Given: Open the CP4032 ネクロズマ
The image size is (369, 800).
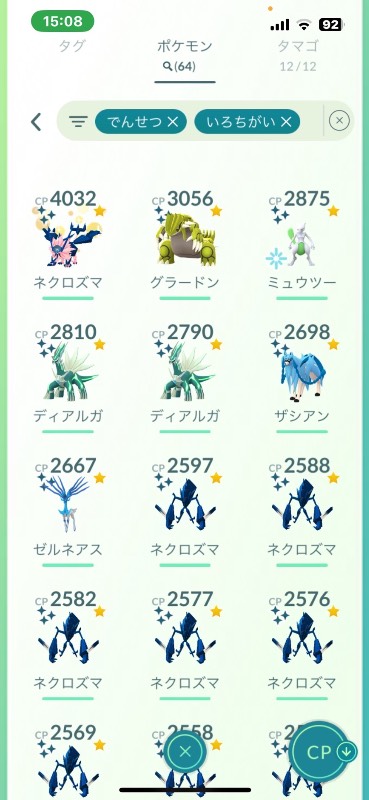Looking at the screenshot, I should click(x=67, y=242).
